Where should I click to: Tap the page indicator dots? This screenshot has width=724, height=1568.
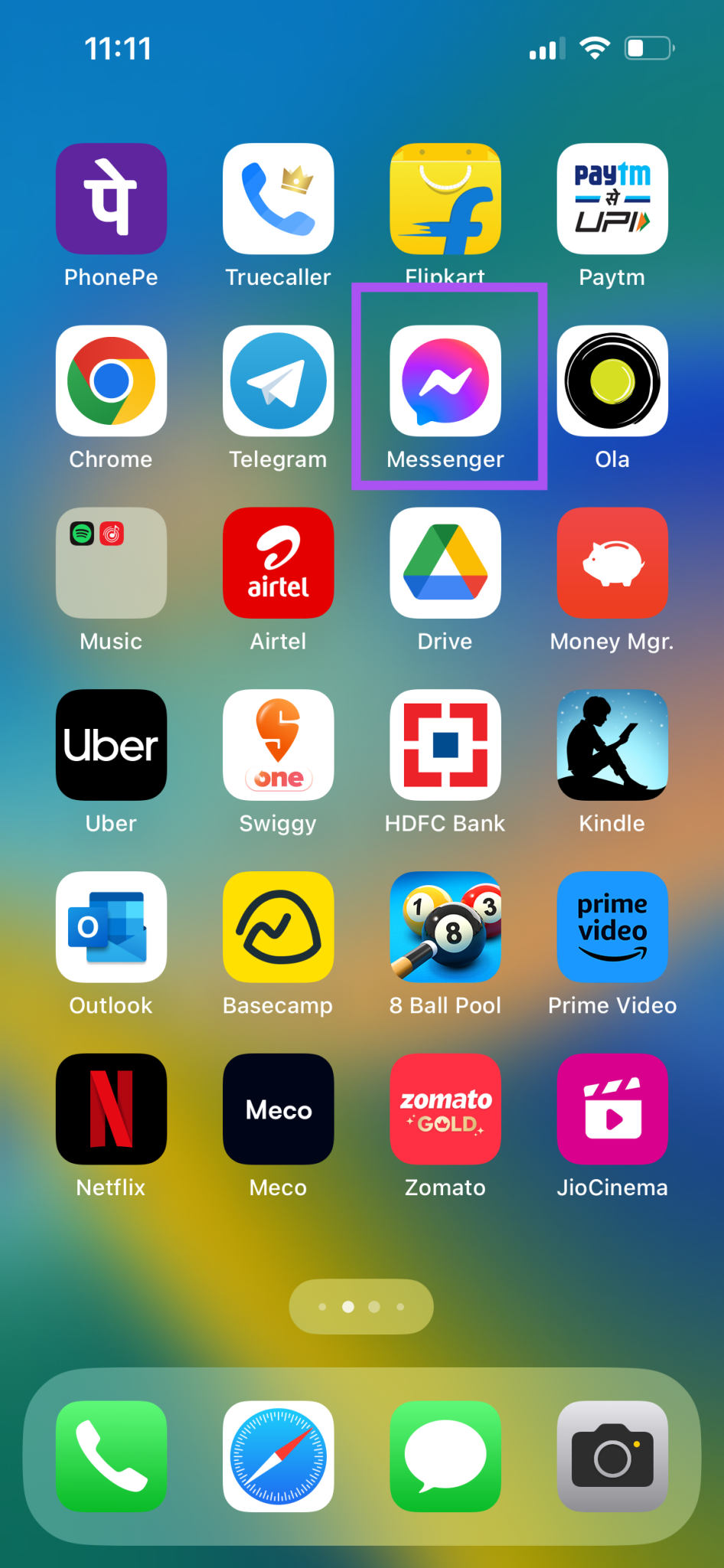pos(361,1307)
